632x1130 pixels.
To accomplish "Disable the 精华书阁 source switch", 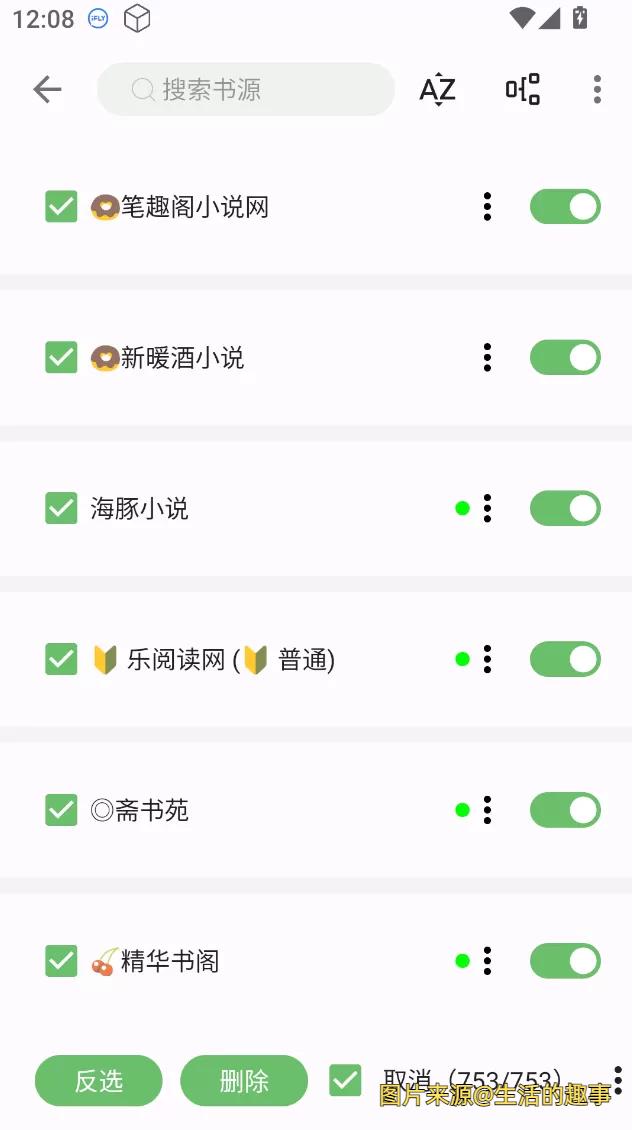I will (x=565, y=961).
